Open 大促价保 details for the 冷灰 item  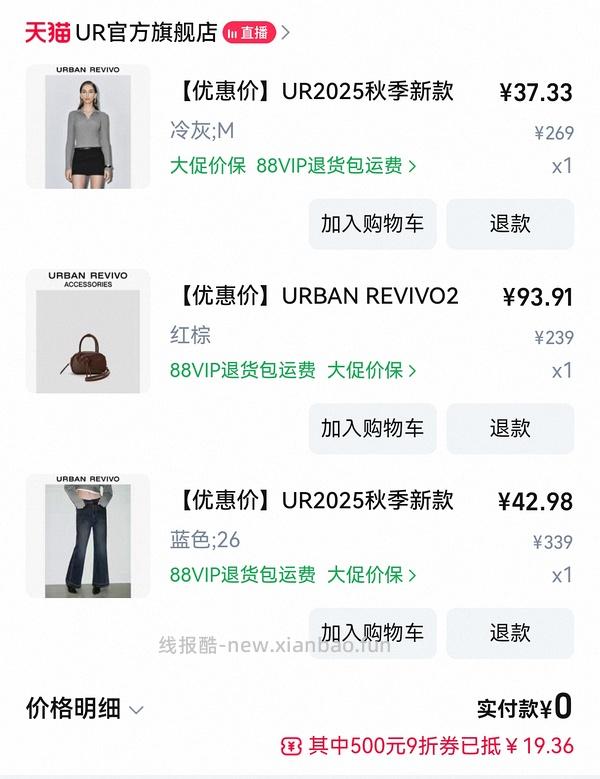208,165
